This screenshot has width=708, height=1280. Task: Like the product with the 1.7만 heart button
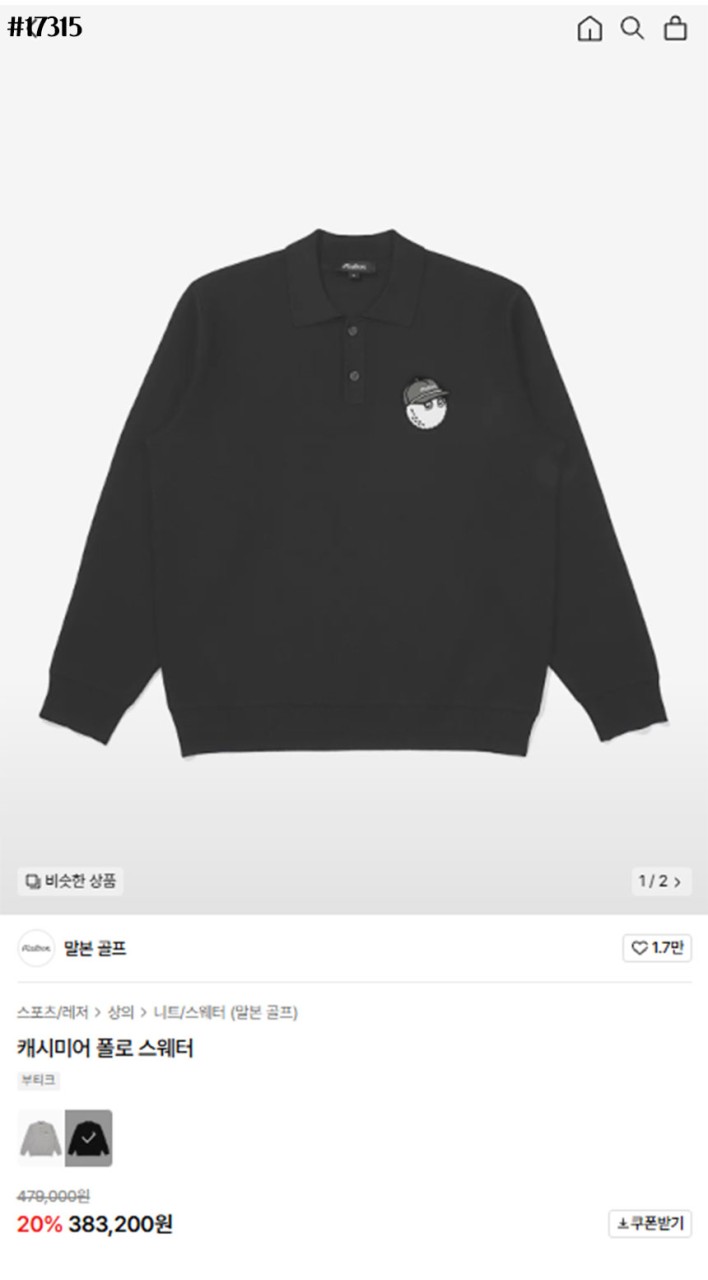(657, 948)
